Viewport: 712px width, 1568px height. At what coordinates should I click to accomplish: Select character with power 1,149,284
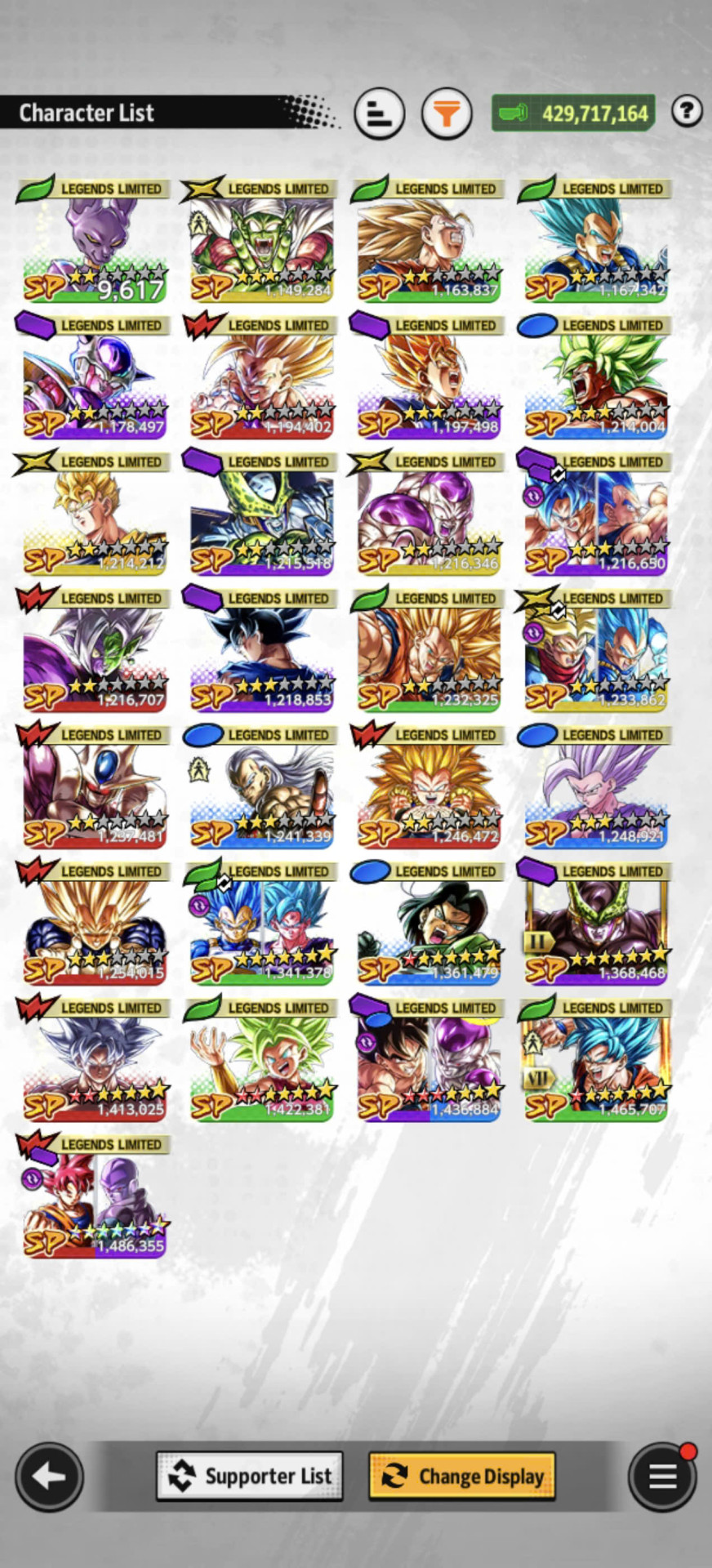point(261,239)
